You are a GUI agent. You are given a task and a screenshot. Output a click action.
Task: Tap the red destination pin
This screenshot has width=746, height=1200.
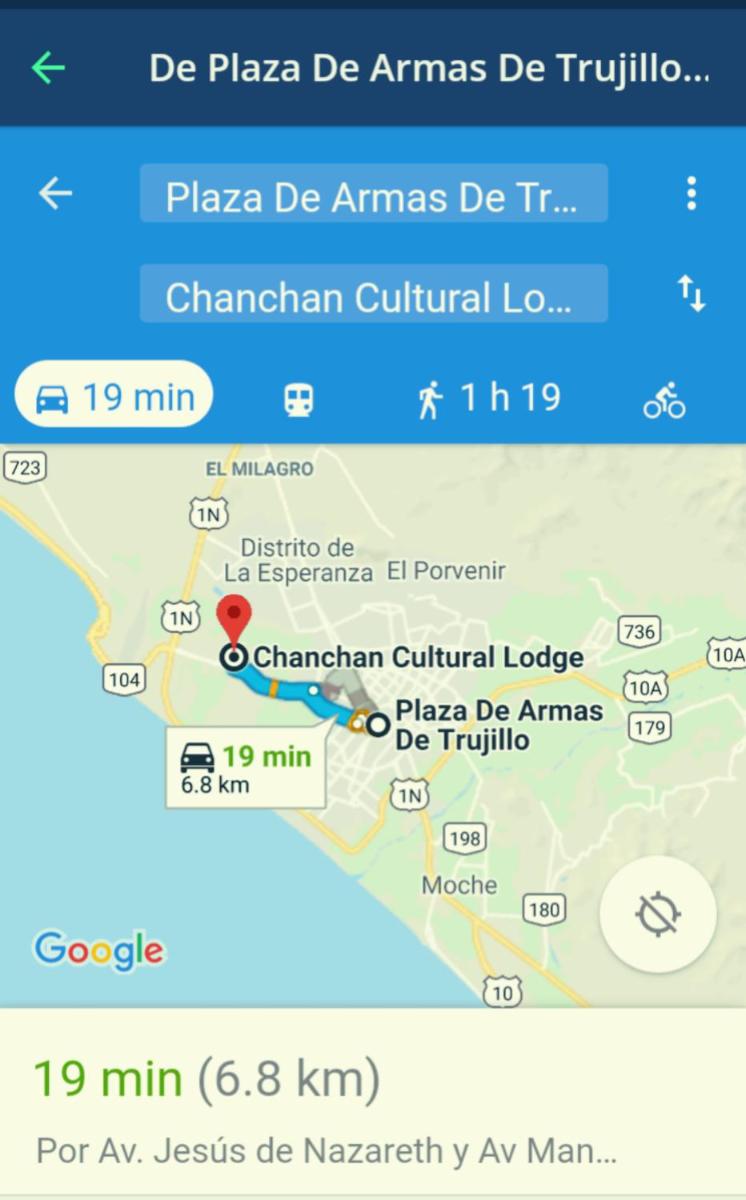tap(234, 621)
